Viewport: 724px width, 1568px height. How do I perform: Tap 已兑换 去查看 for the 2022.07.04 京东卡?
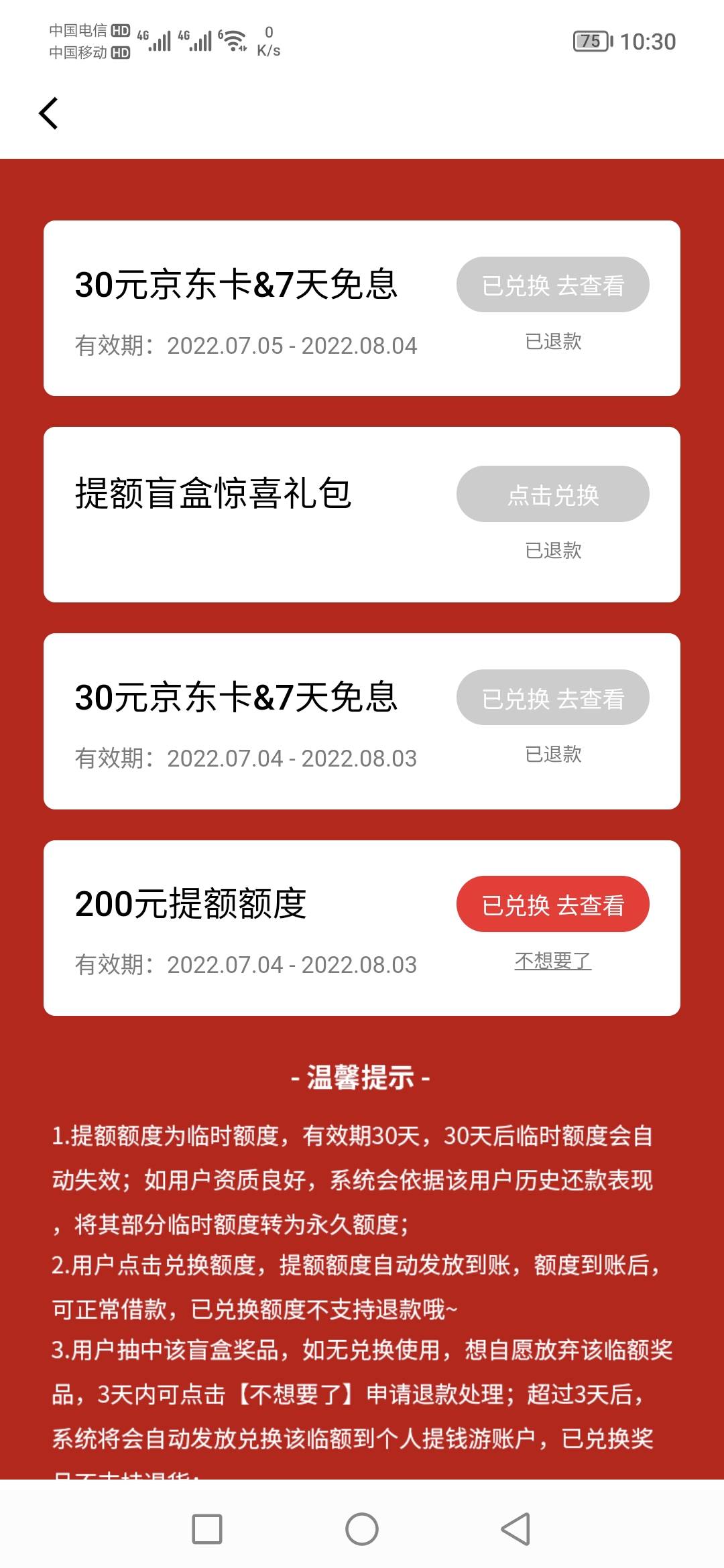click(x=553, y=698)
